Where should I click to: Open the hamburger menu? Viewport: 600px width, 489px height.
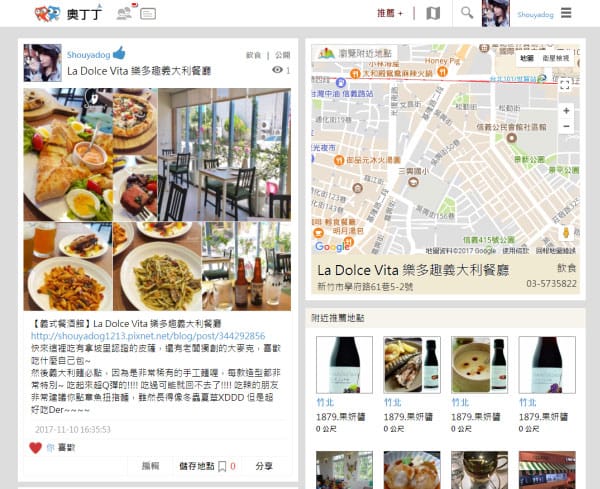pos(567,13)
